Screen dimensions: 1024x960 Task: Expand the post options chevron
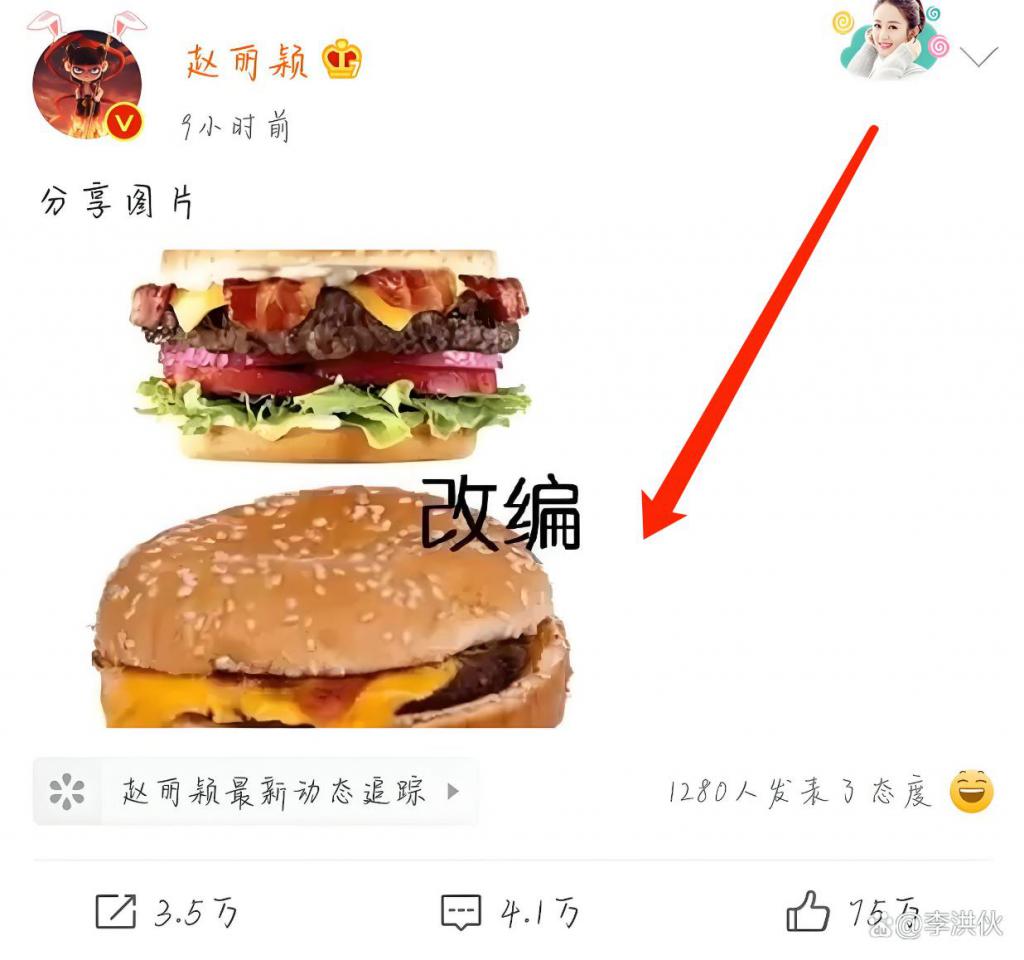(979, 57)
